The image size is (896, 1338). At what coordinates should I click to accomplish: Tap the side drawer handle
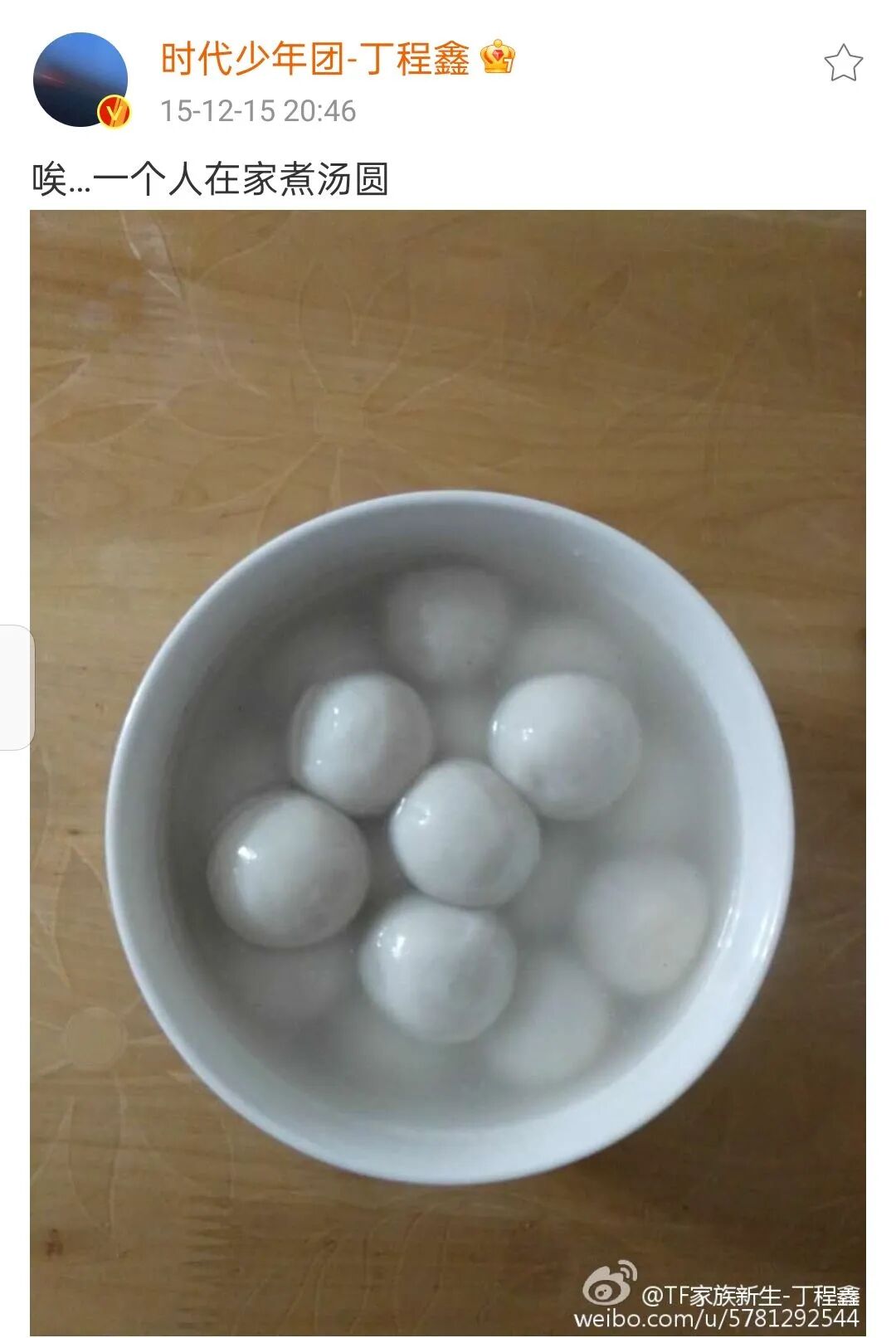tap(17, 688)
